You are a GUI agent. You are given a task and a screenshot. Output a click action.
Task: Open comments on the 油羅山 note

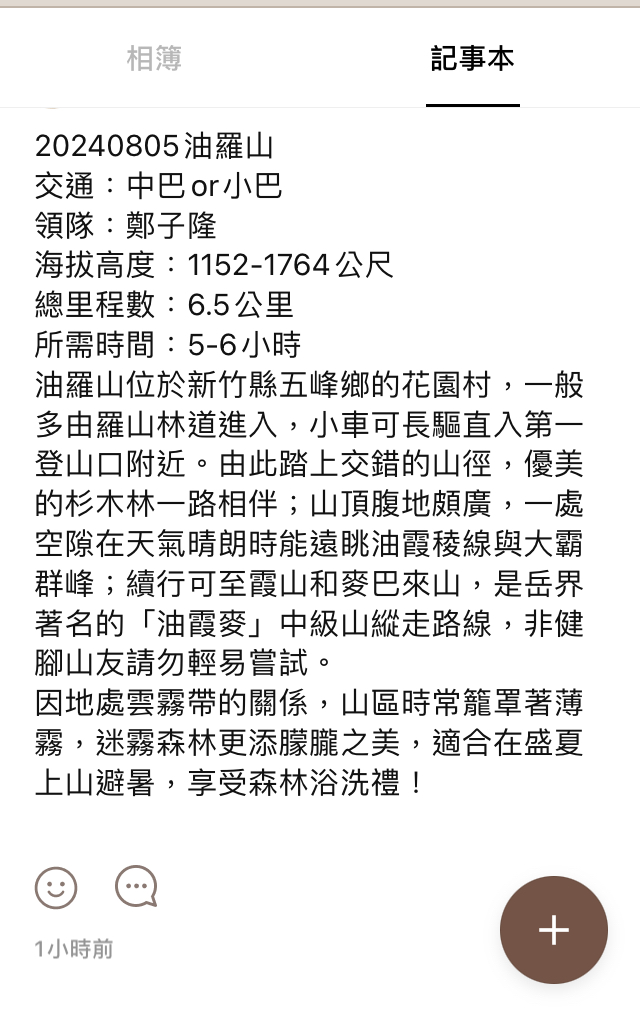point(136,887)
